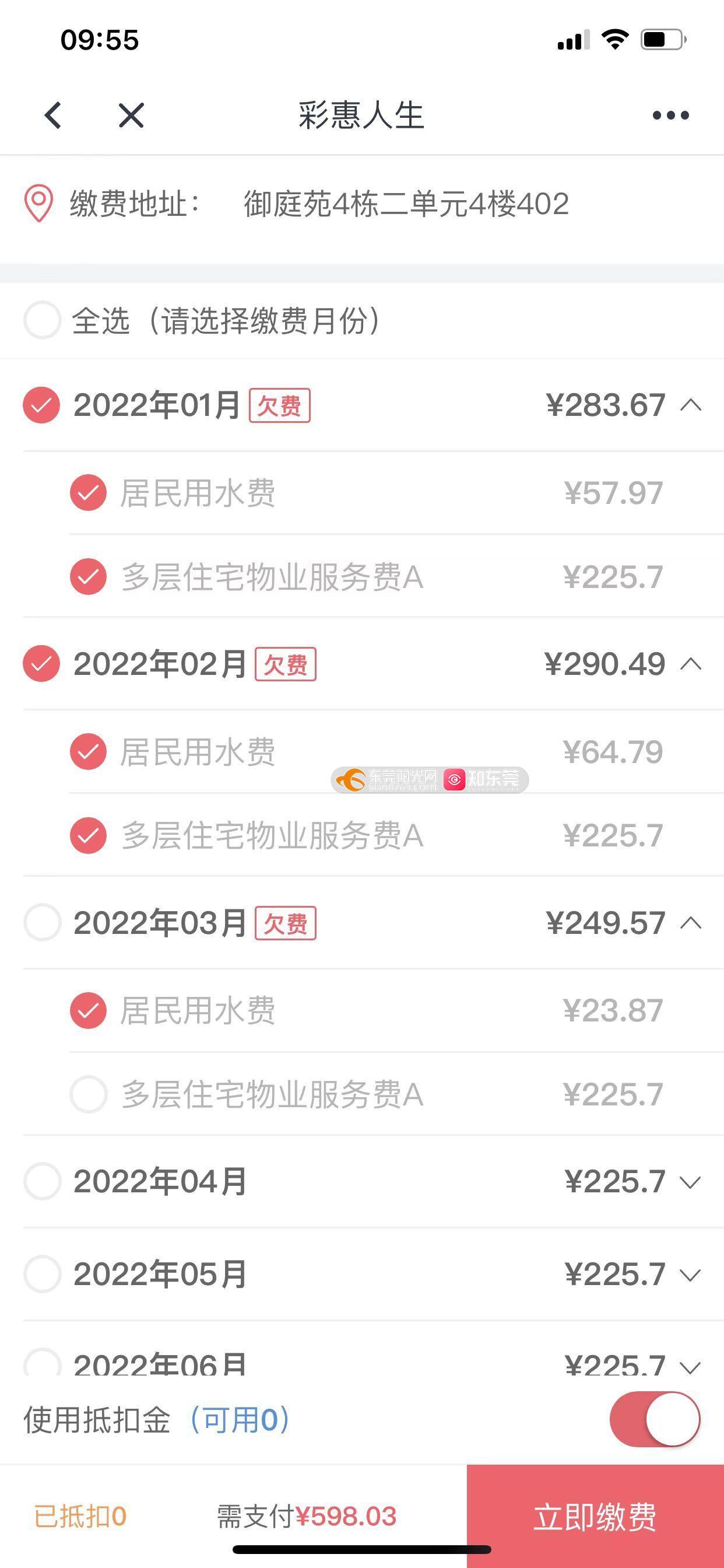Uncheck 居民用水费 under 2022年03月
This screenshot has width=724, height=1568.
click(88, 1010)
